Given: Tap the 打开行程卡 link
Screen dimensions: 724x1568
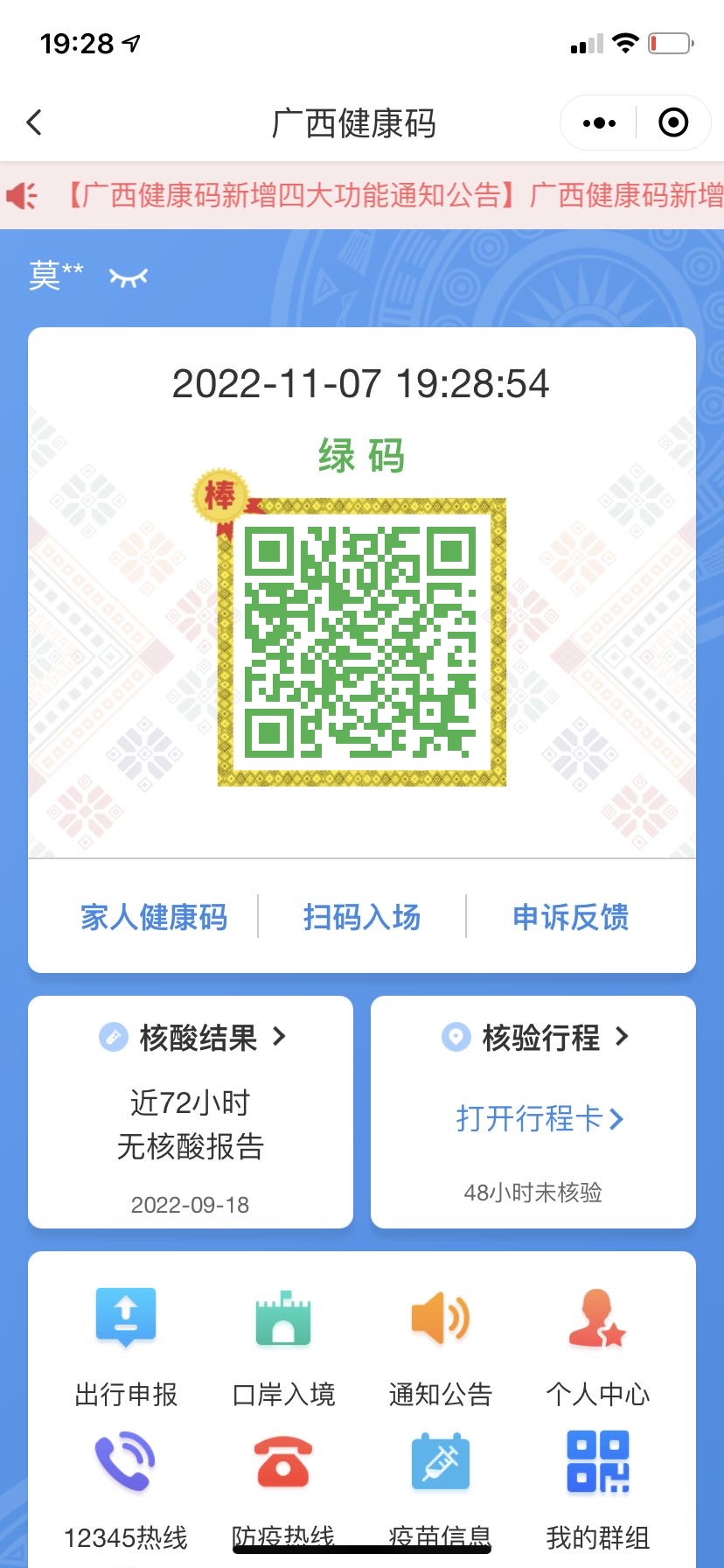Looking at the screenshot, I should (x=539, y=1118).
